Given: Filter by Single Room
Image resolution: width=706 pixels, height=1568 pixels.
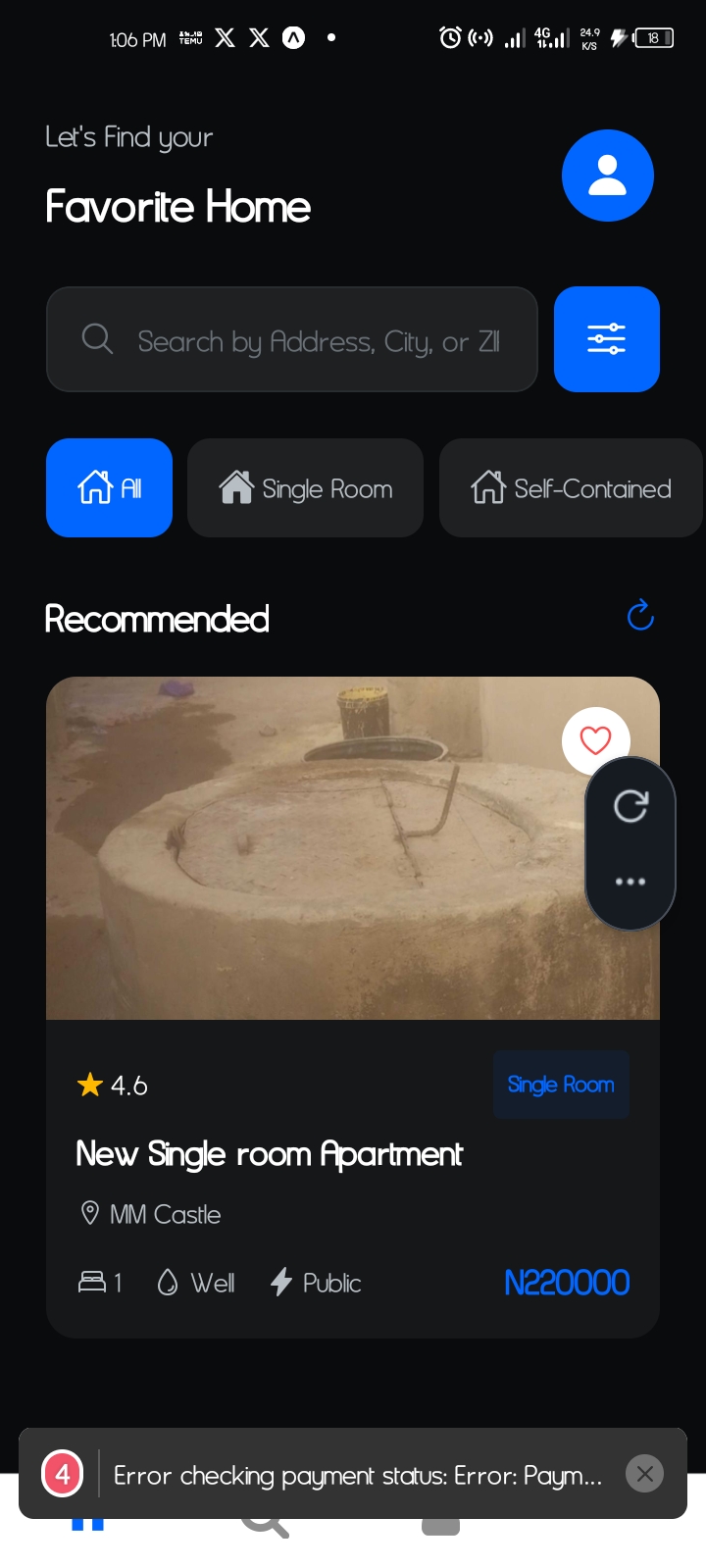Looking at the screenshot, I should pos(305,487).
